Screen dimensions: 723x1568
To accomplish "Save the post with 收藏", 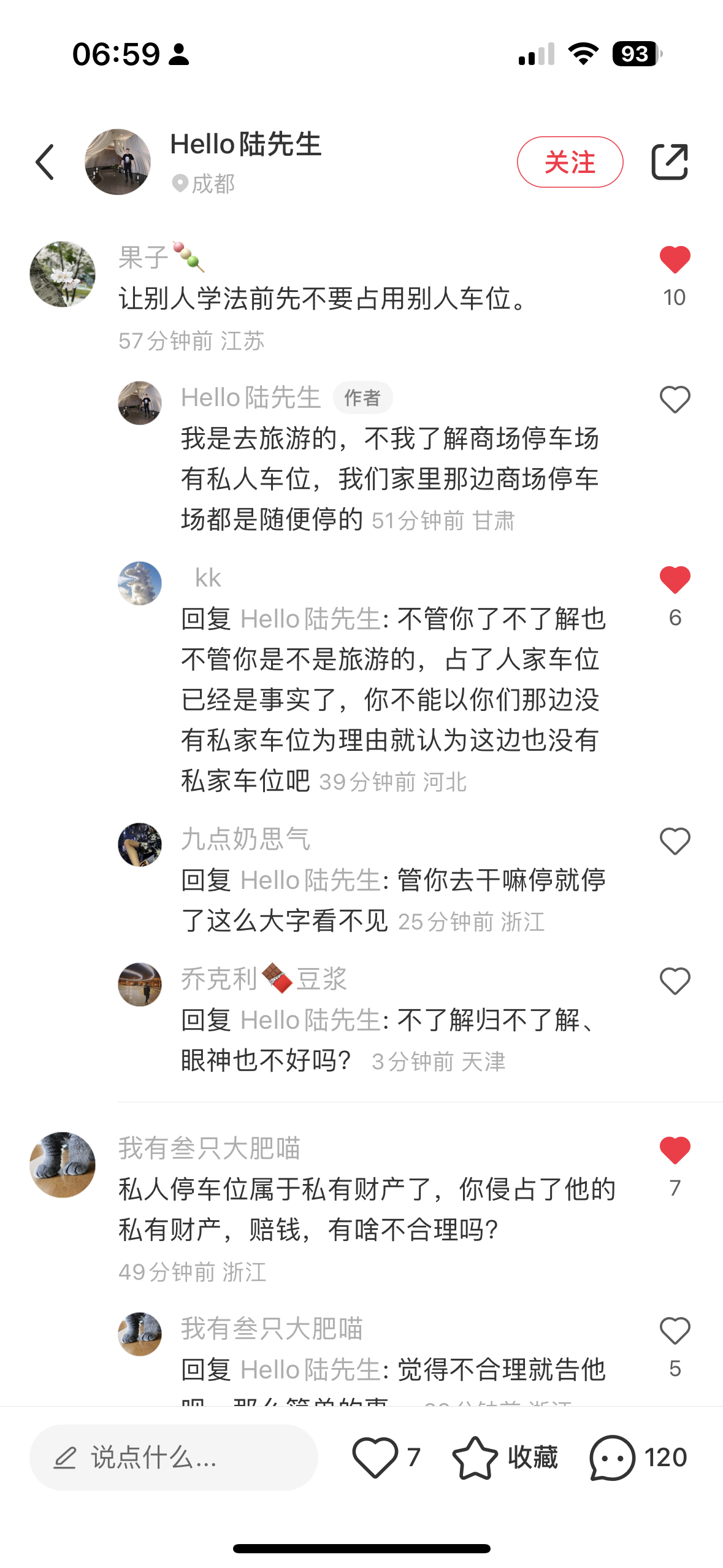I will (505, 1458).
